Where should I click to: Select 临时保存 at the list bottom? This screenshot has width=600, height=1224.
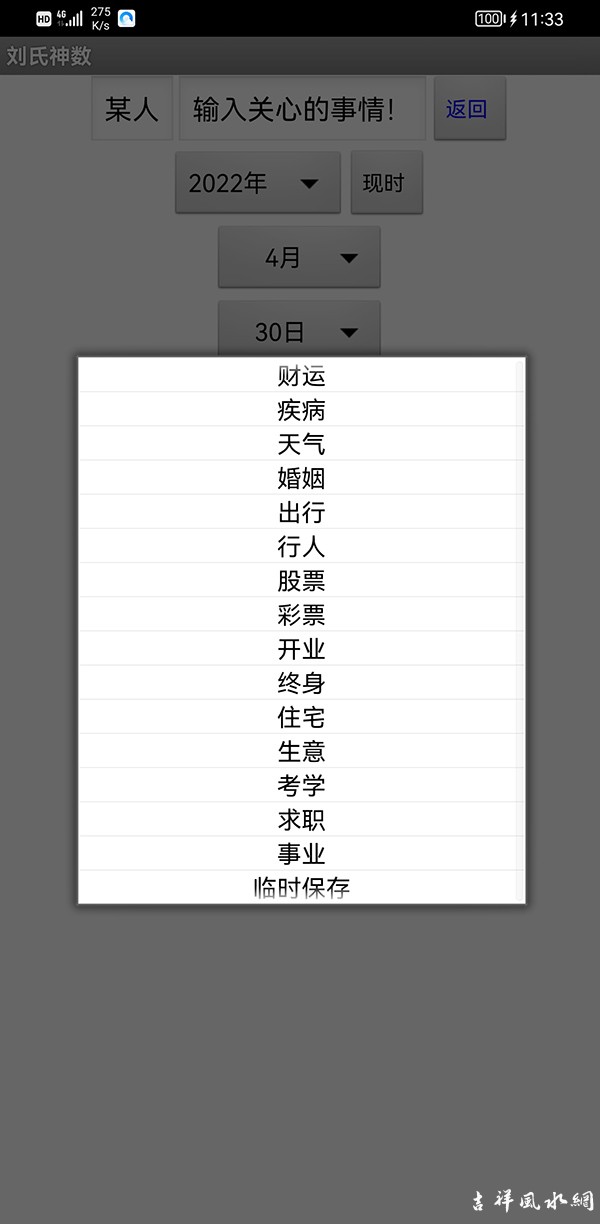point(301,887)
